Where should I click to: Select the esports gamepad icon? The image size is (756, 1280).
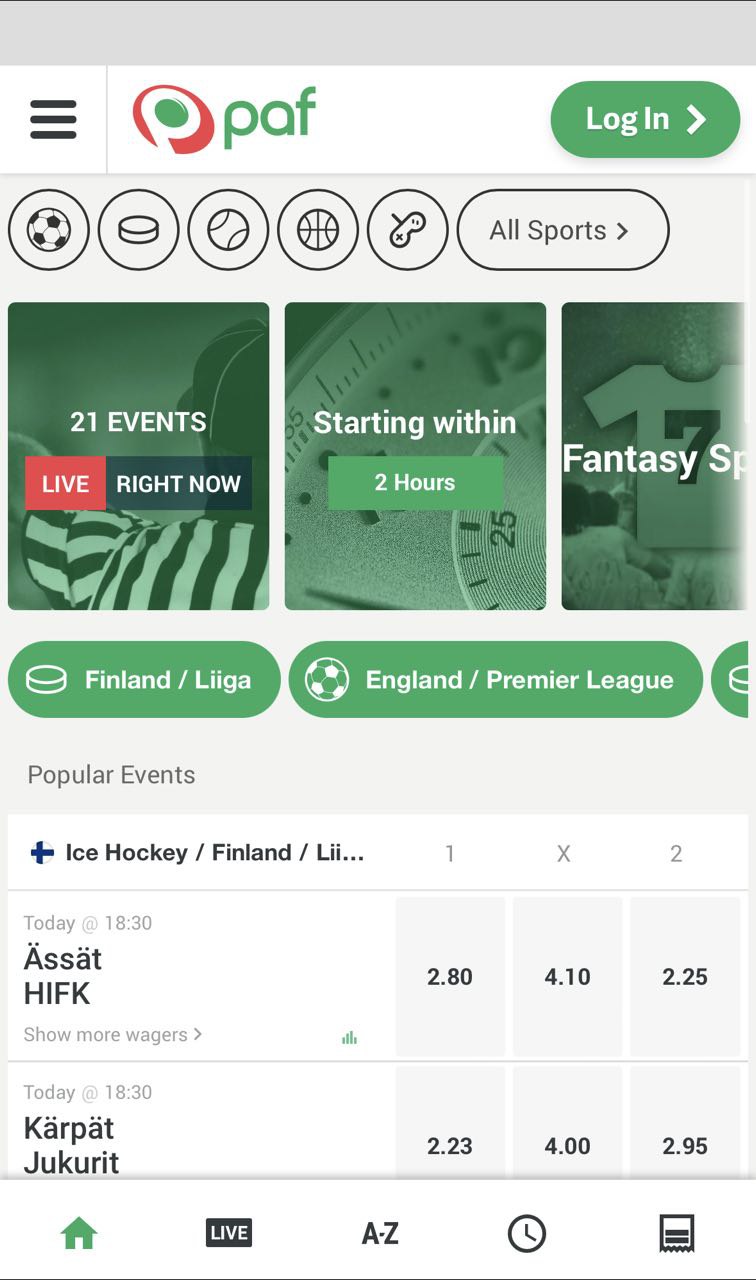coord(408,230)
